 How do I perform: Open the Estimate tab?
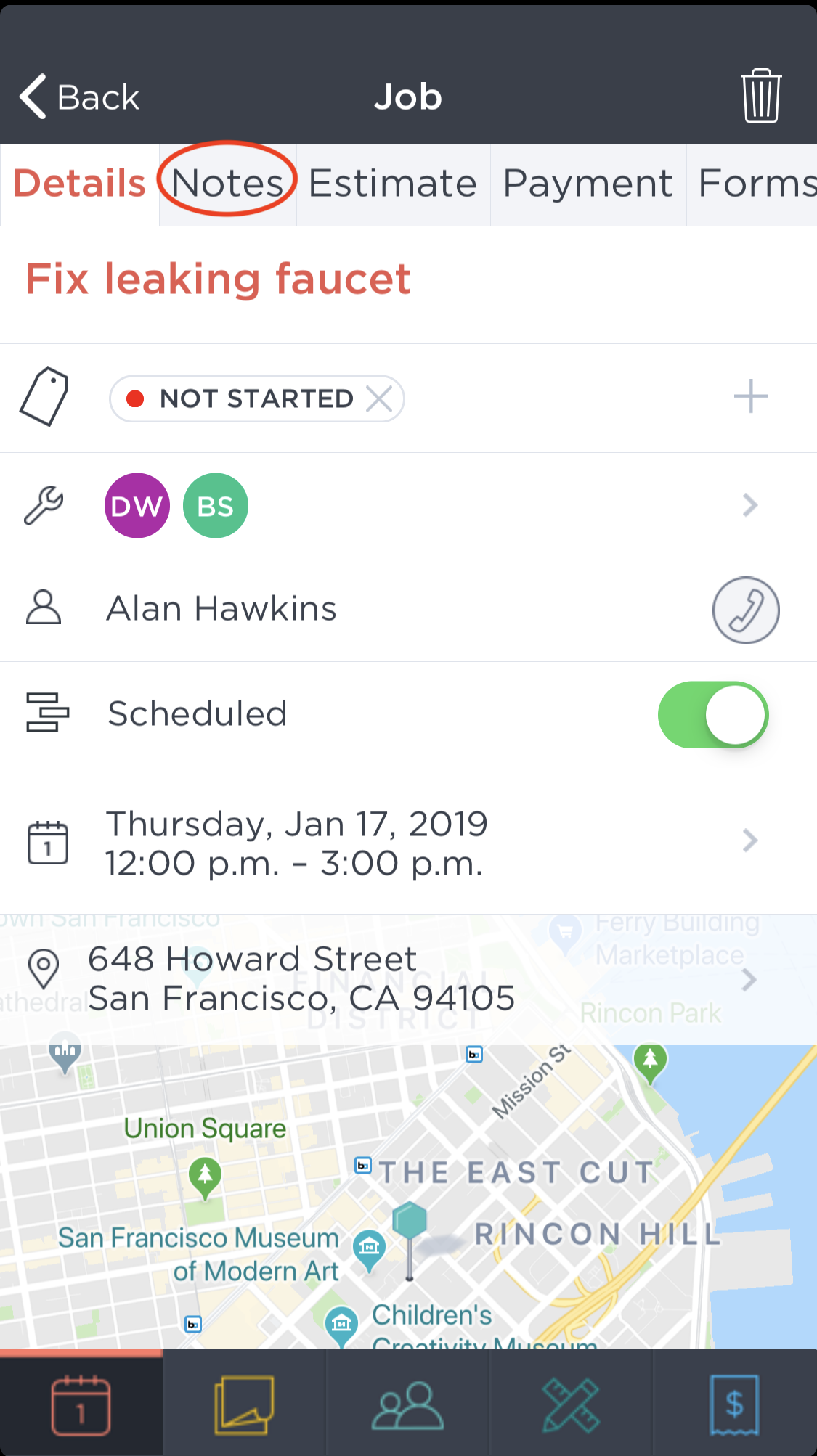click(x=393, y=183)
